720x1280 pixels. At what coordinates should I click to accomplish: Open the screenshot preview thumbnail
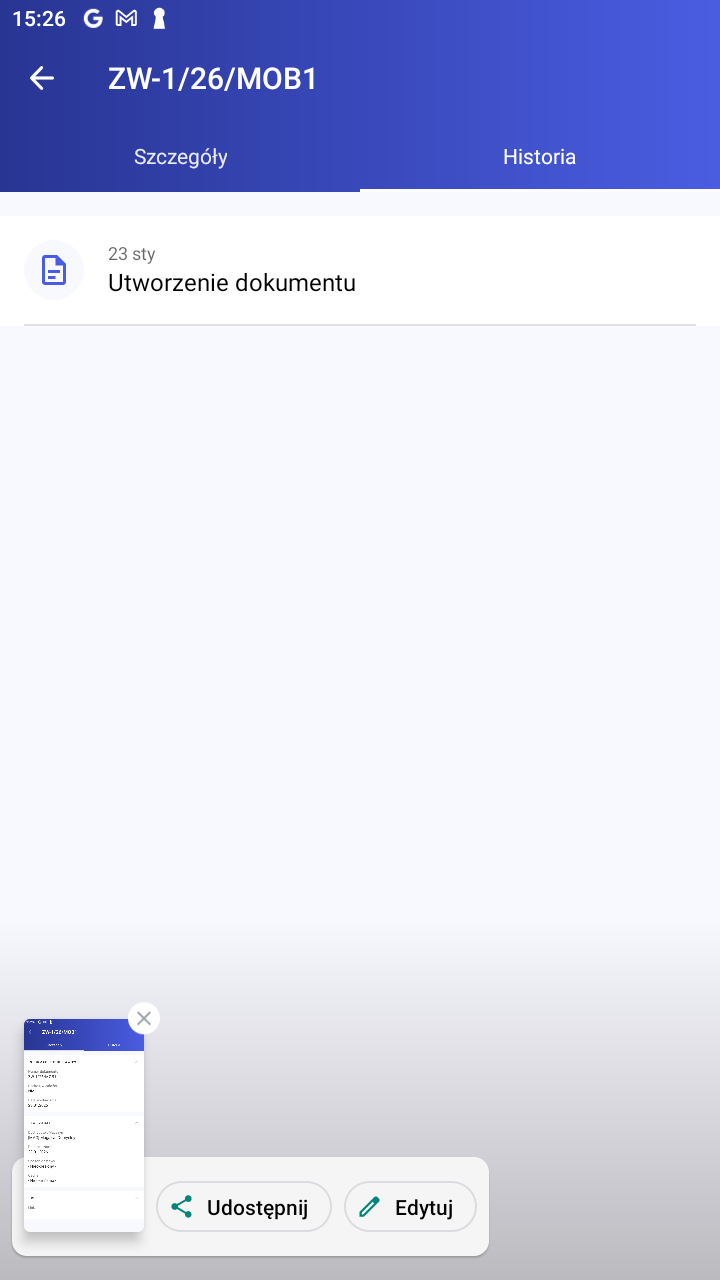84,1126
